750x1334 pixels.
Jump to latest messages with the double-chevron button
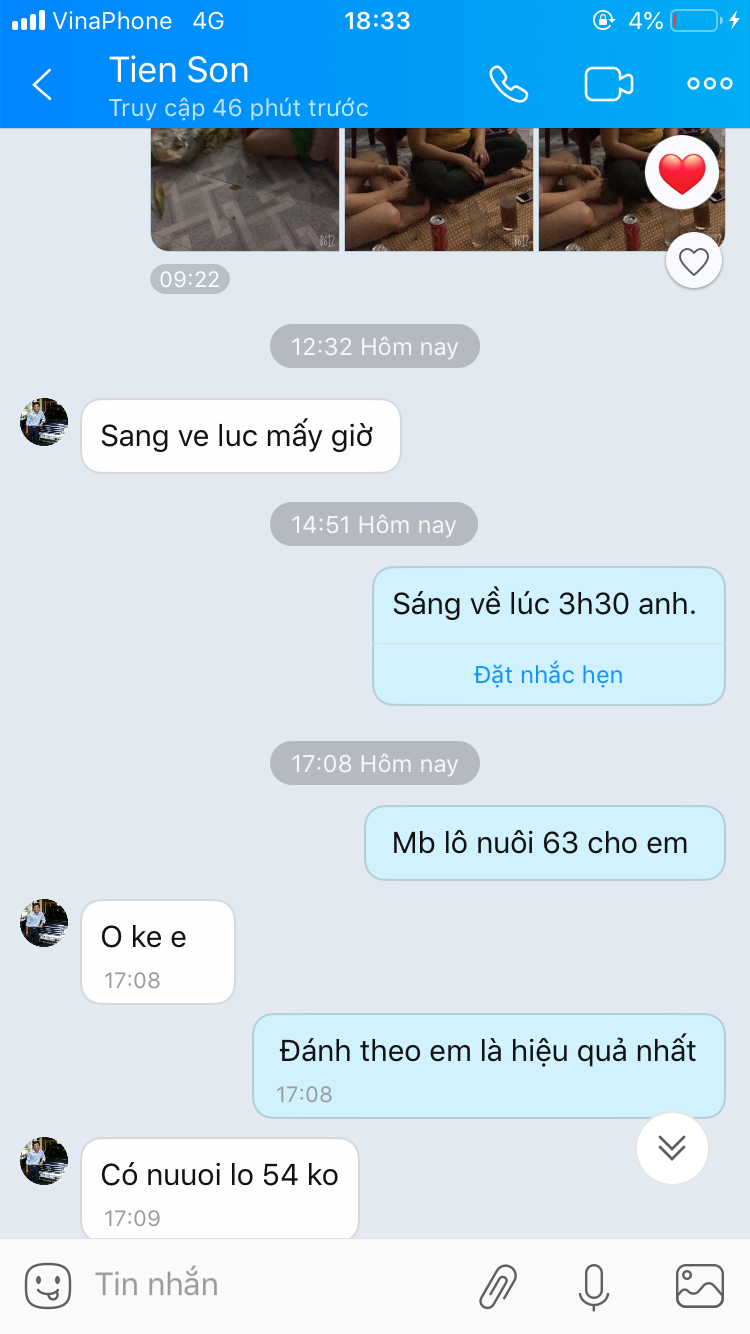[x=672, y=1148]
